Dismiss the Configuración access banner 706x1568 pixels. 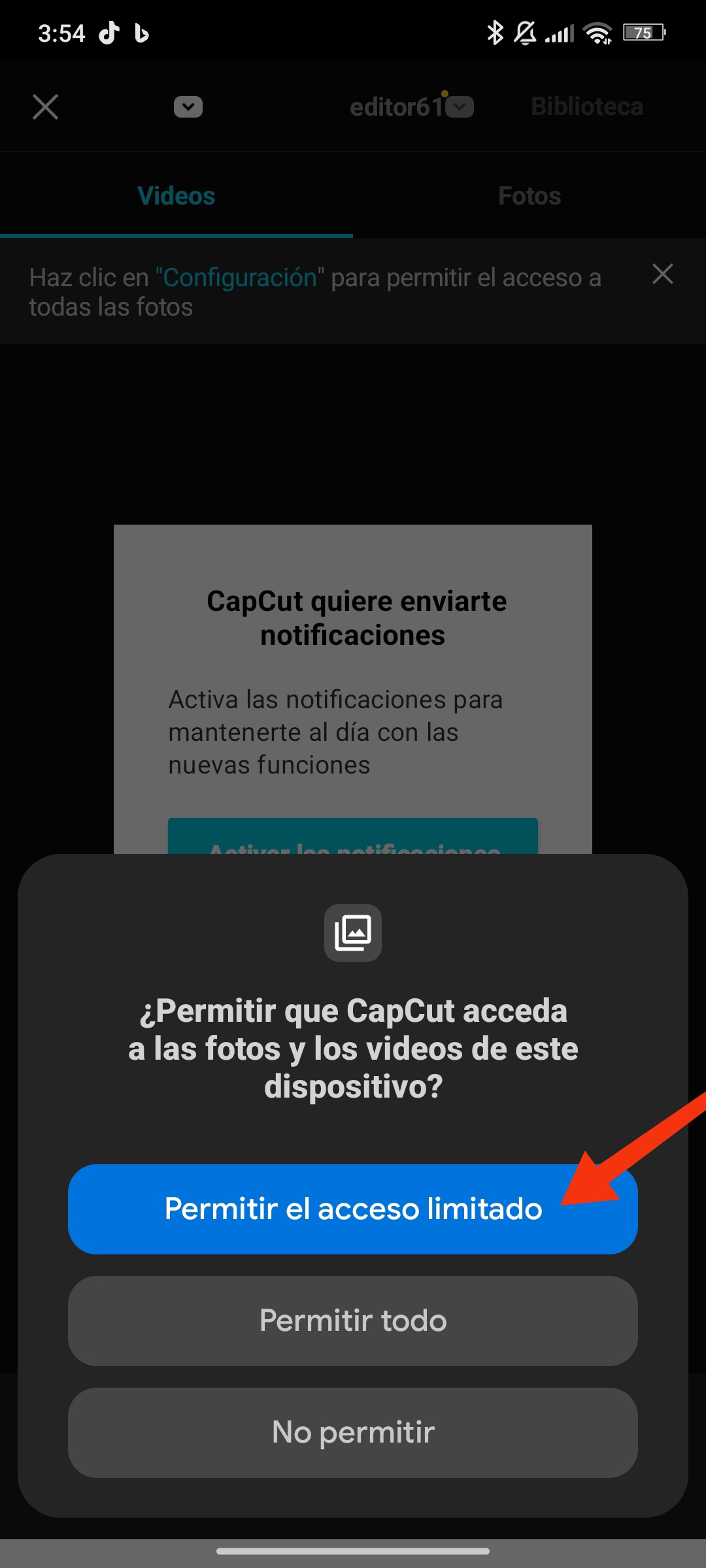tap(662, 274)
